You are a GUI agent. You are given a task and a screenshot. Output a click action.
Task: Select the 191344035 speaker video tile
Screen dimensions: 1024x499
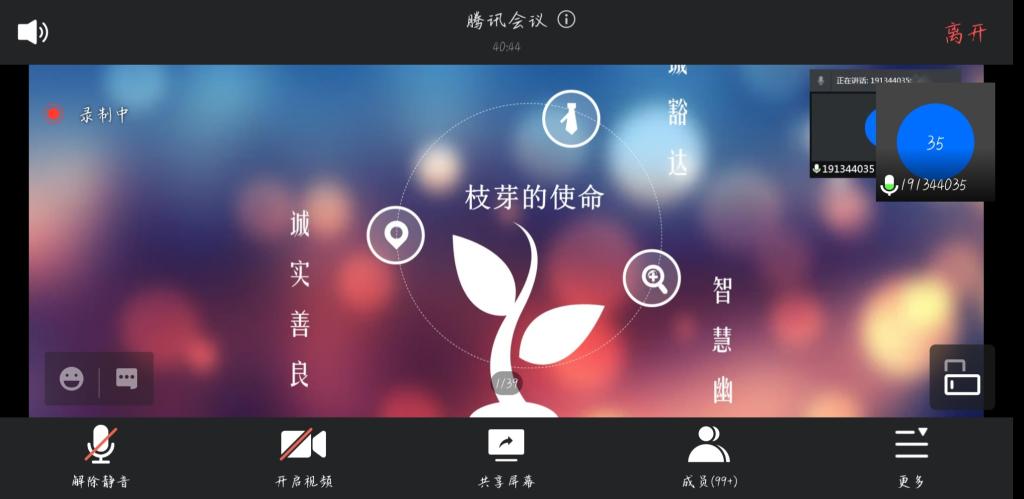[935, 141]
